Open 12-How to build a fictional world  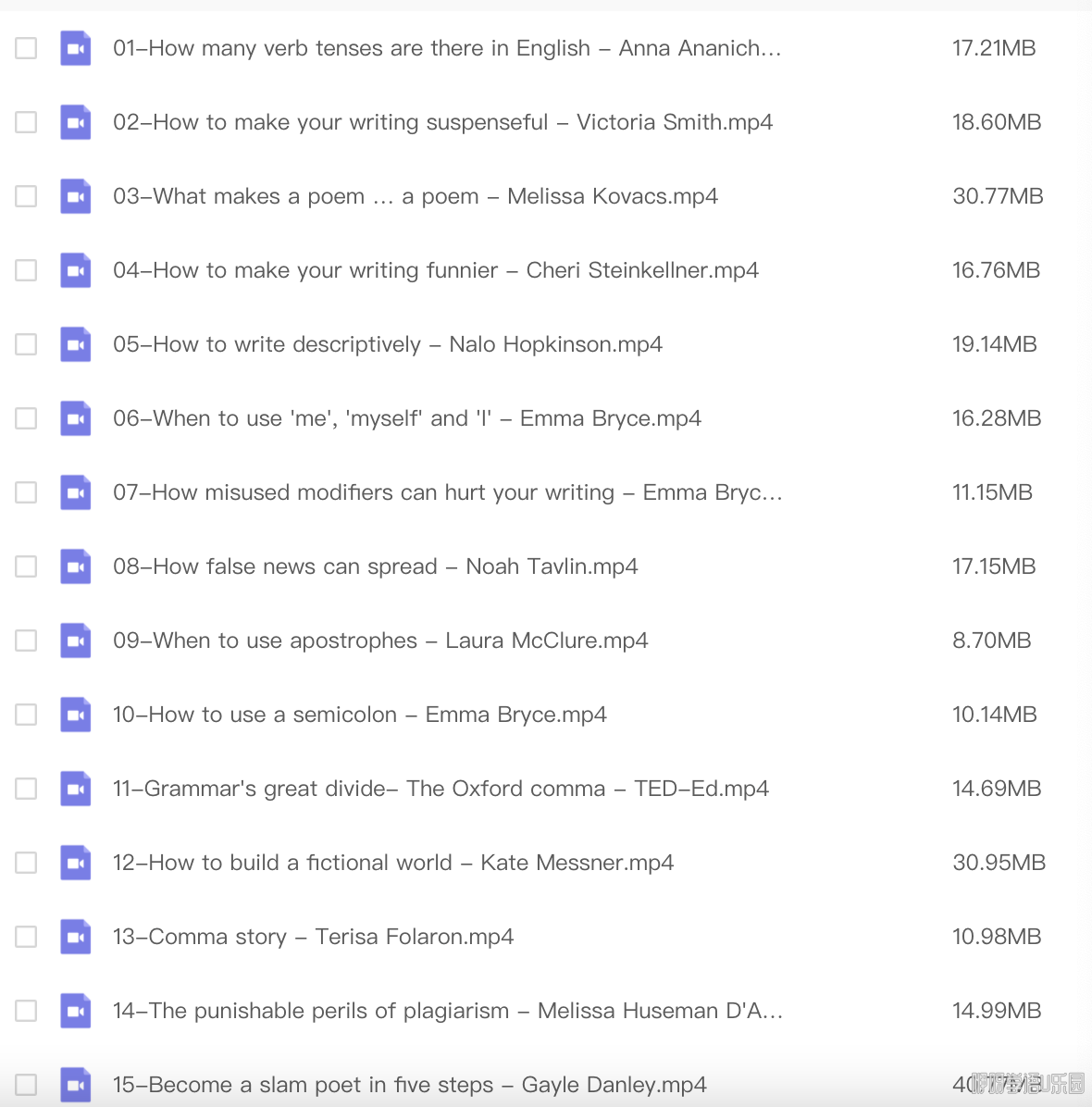(392, 863)
